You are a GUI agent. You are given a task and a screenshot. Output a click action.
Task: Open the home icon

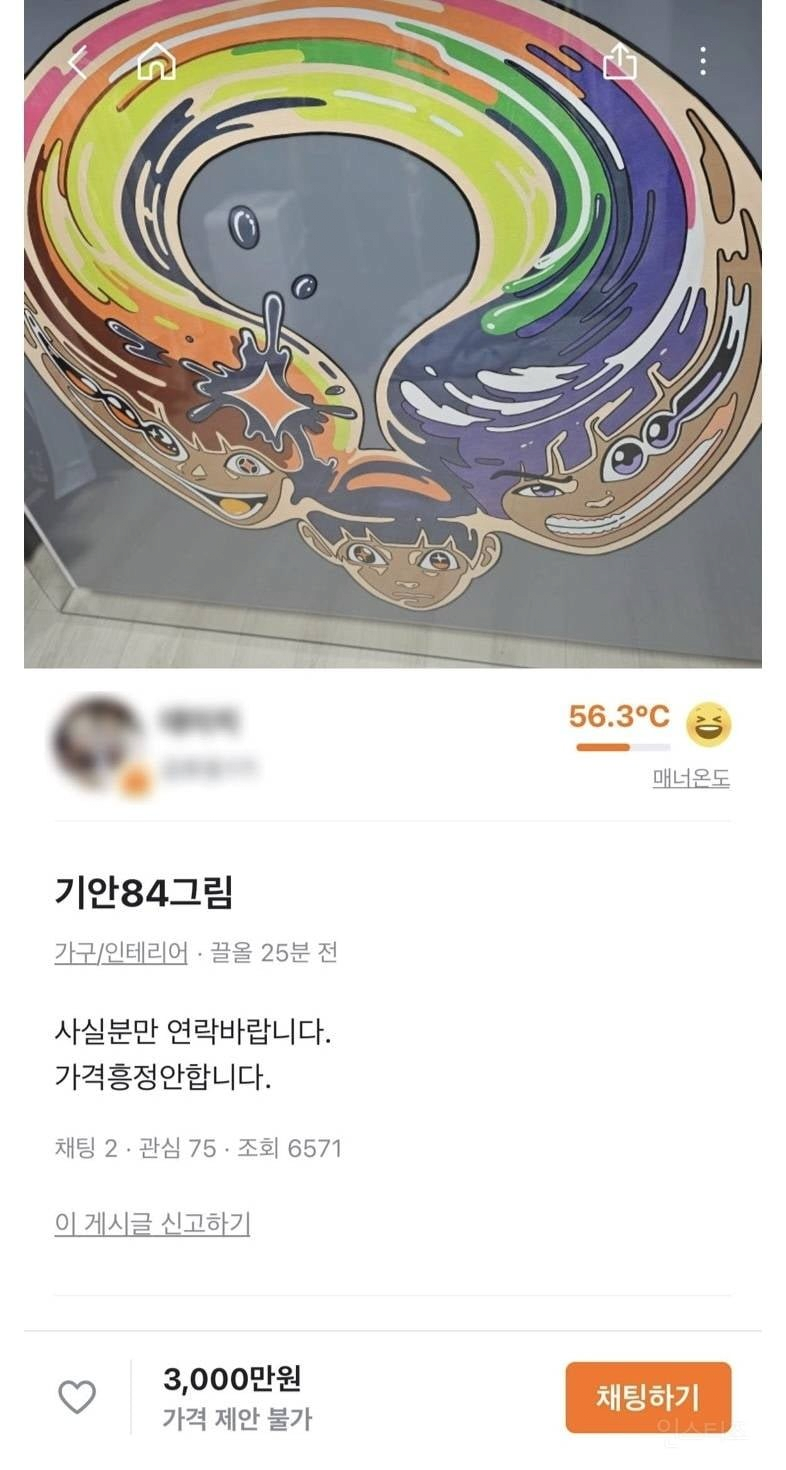[156, 63]
